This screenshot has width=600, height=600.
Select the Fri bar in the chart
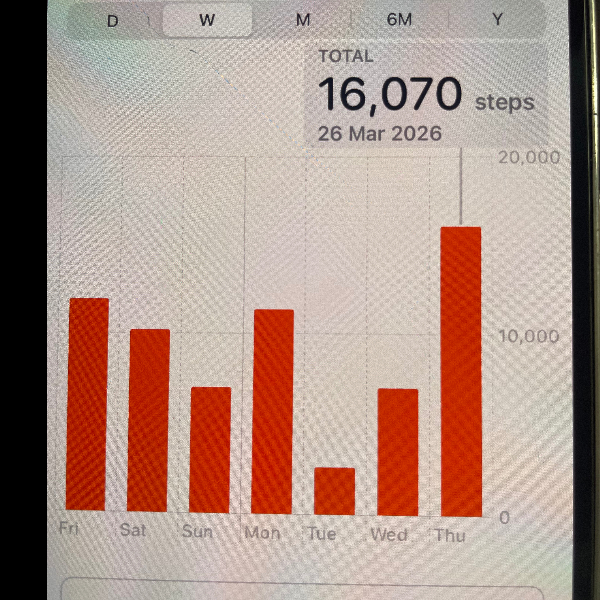click(x=87, y=405)
